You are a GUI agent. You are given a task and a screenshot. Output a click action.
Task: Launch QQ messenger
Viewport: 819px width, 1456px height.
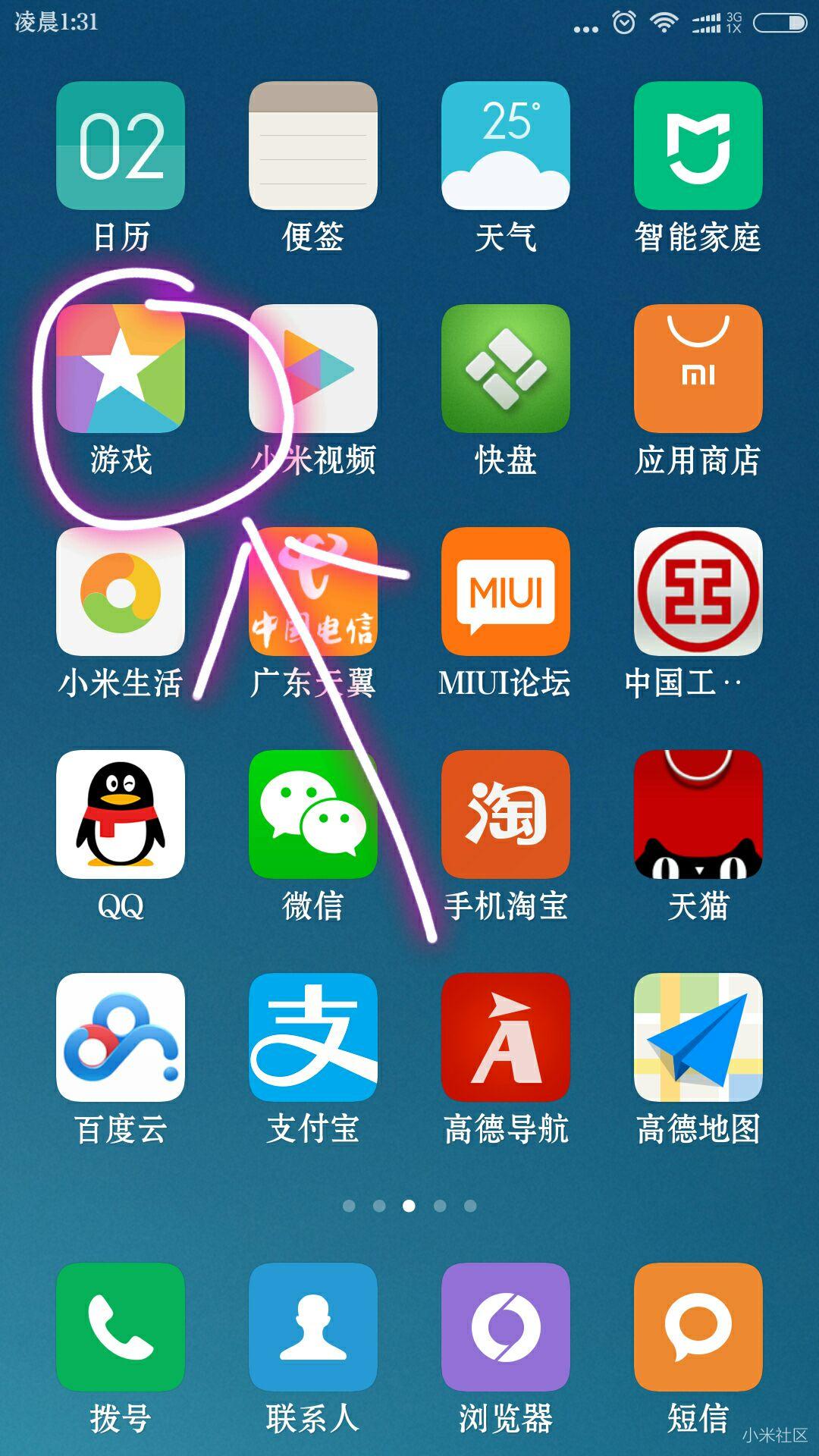pyautogui.click(x=121, y=814)
